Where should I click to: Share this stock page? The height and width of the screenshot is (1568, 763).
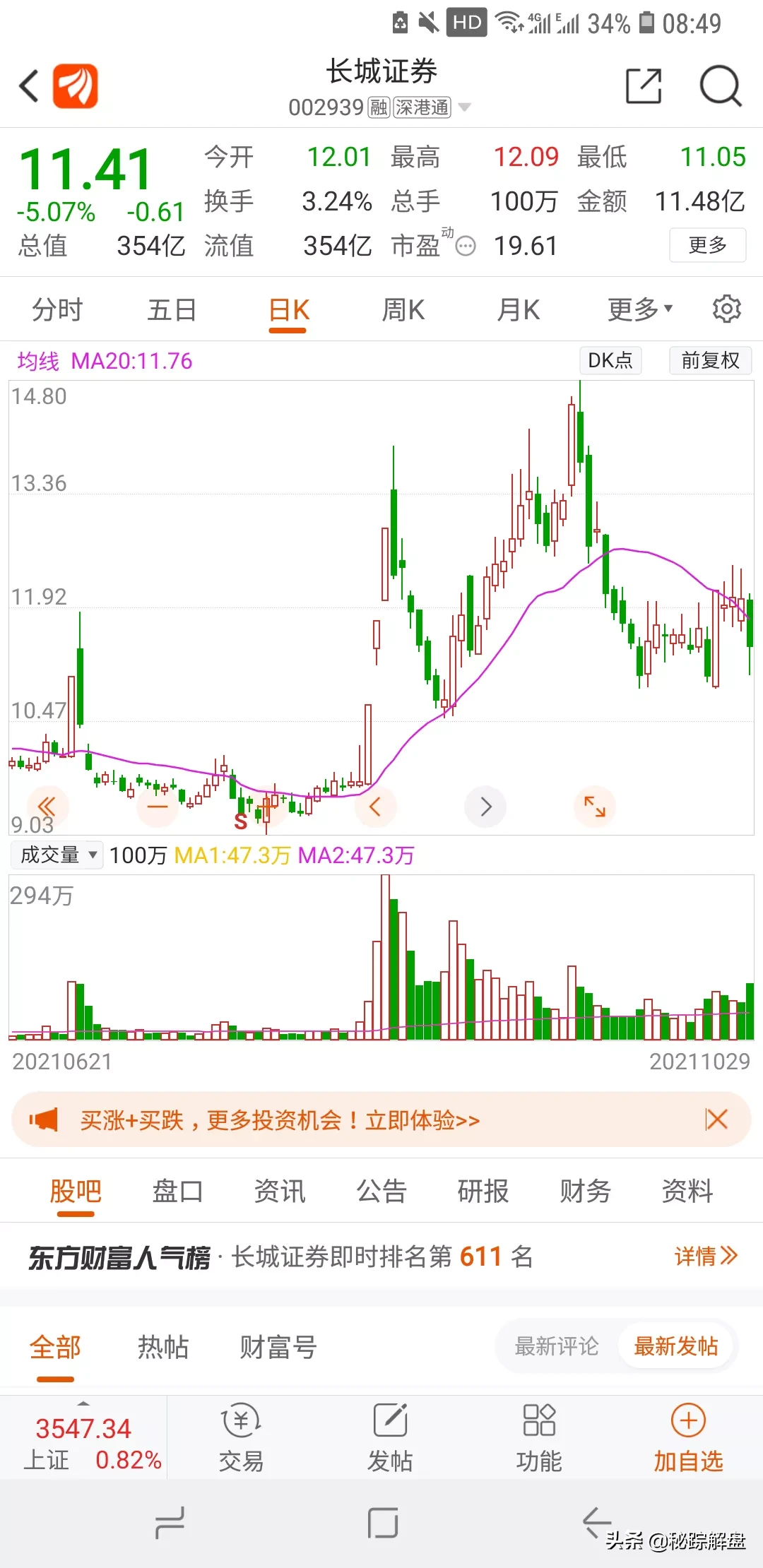click(x=644, y=86)
